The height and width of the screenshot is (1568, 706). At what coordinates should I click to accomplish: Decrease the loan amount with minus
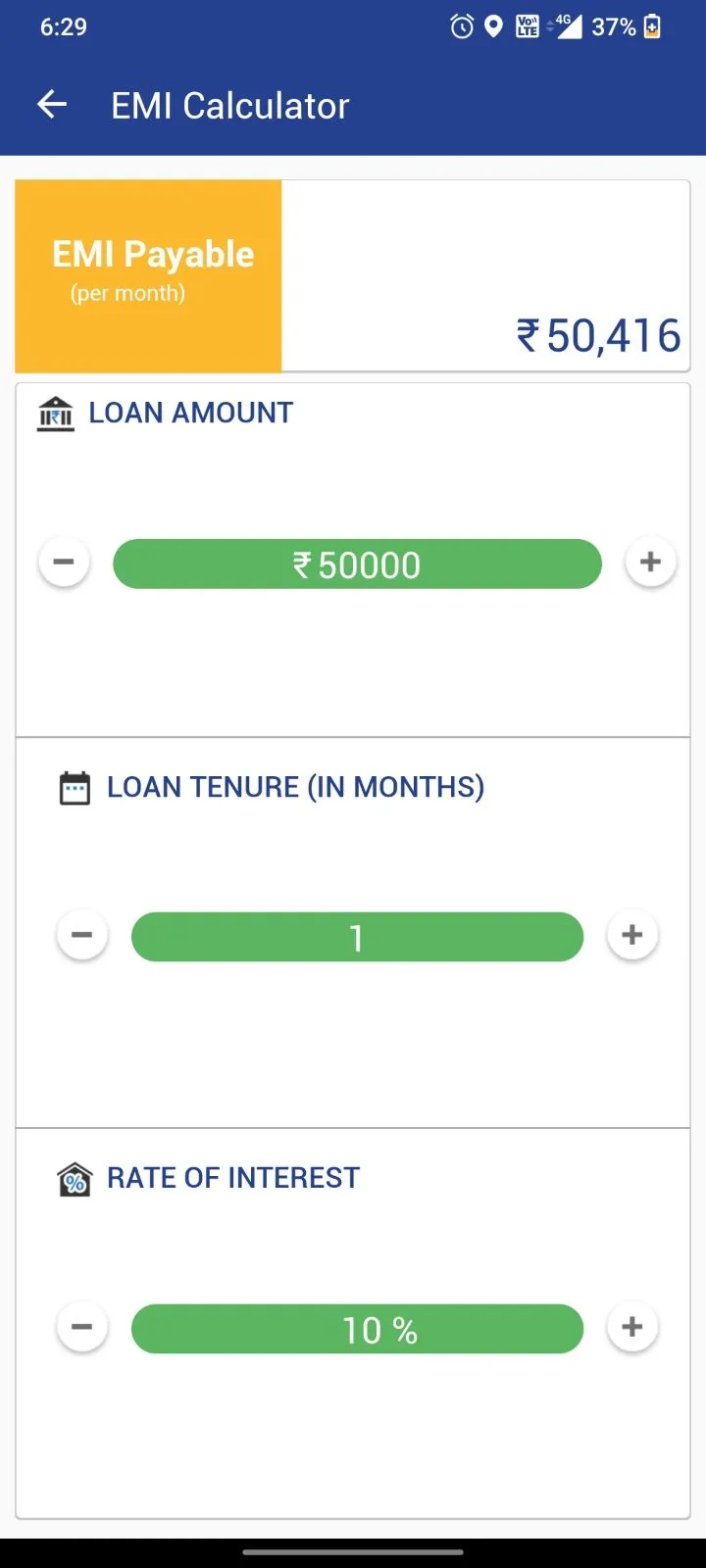point(64,563)
